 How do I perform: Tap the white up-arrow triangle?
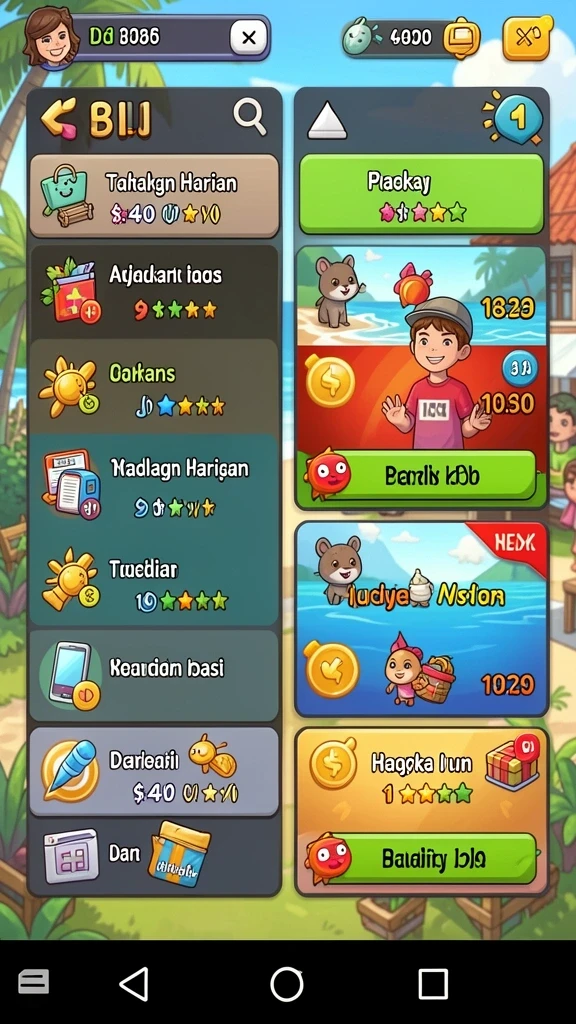[x=327, y=120]
